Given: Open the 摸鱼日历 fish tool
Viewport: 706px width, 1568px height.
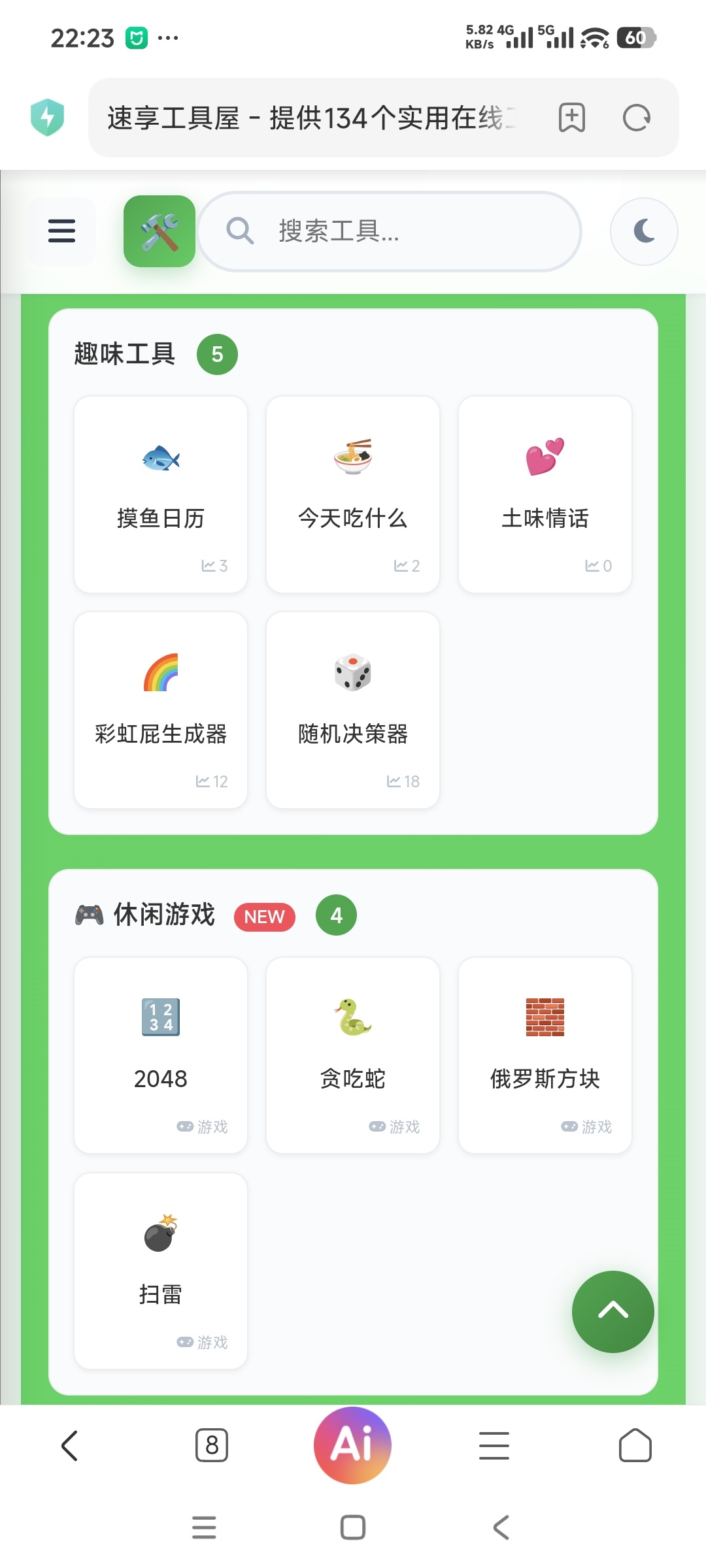Looking at the screenshot, I should pyautogui.click(x=160, y=493).
